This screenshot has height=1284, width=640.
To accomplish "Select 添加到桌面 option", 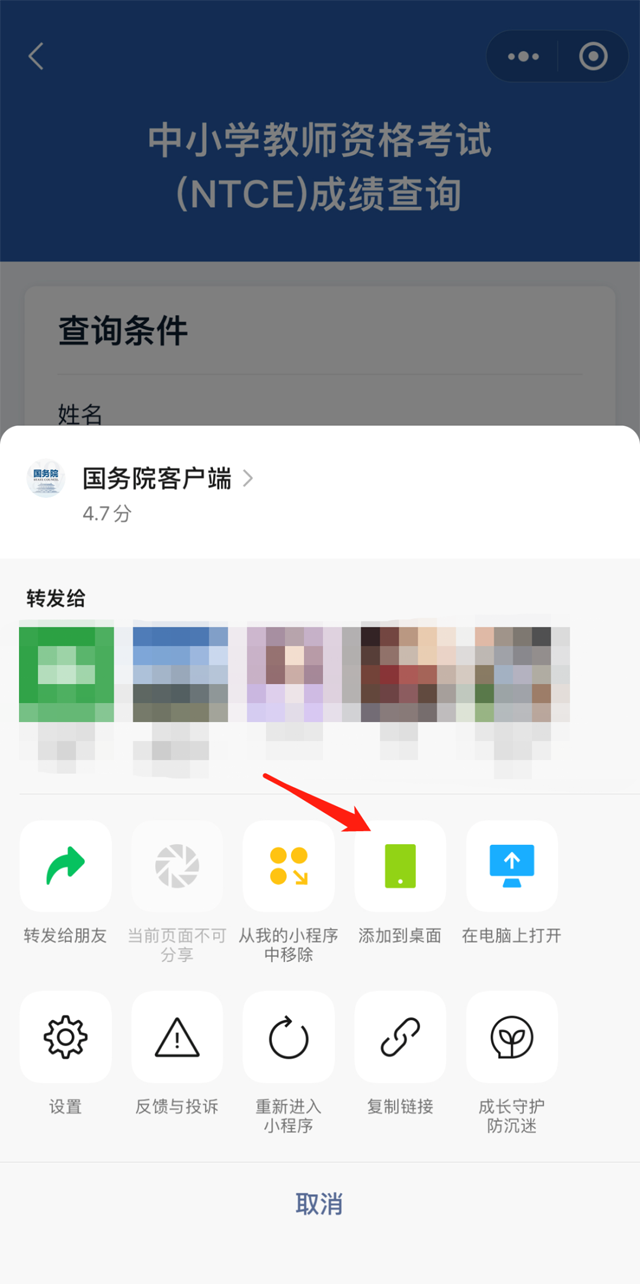I will (400, 866).
